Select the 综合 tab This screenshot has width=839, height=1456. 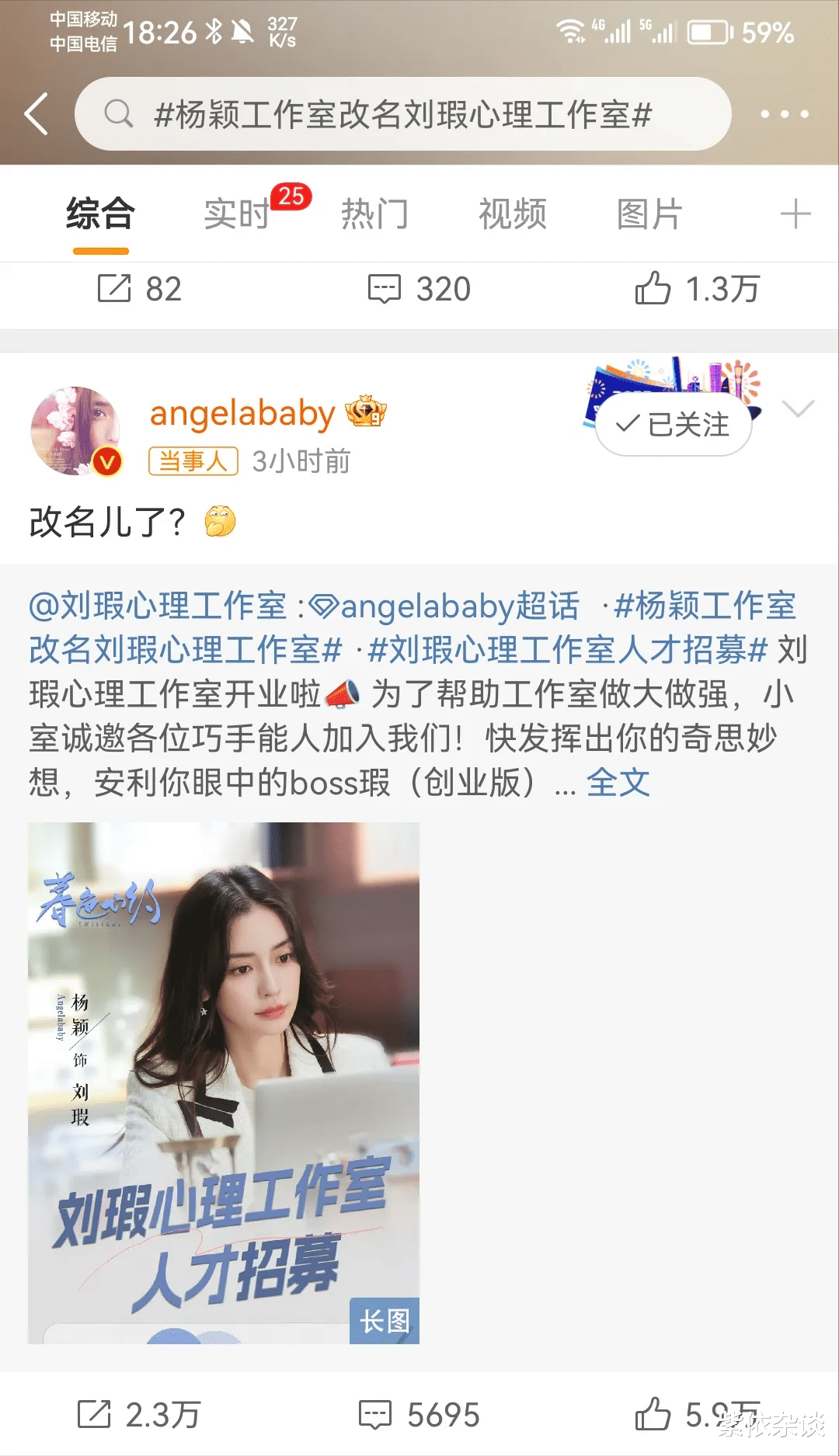coord(102,214)
